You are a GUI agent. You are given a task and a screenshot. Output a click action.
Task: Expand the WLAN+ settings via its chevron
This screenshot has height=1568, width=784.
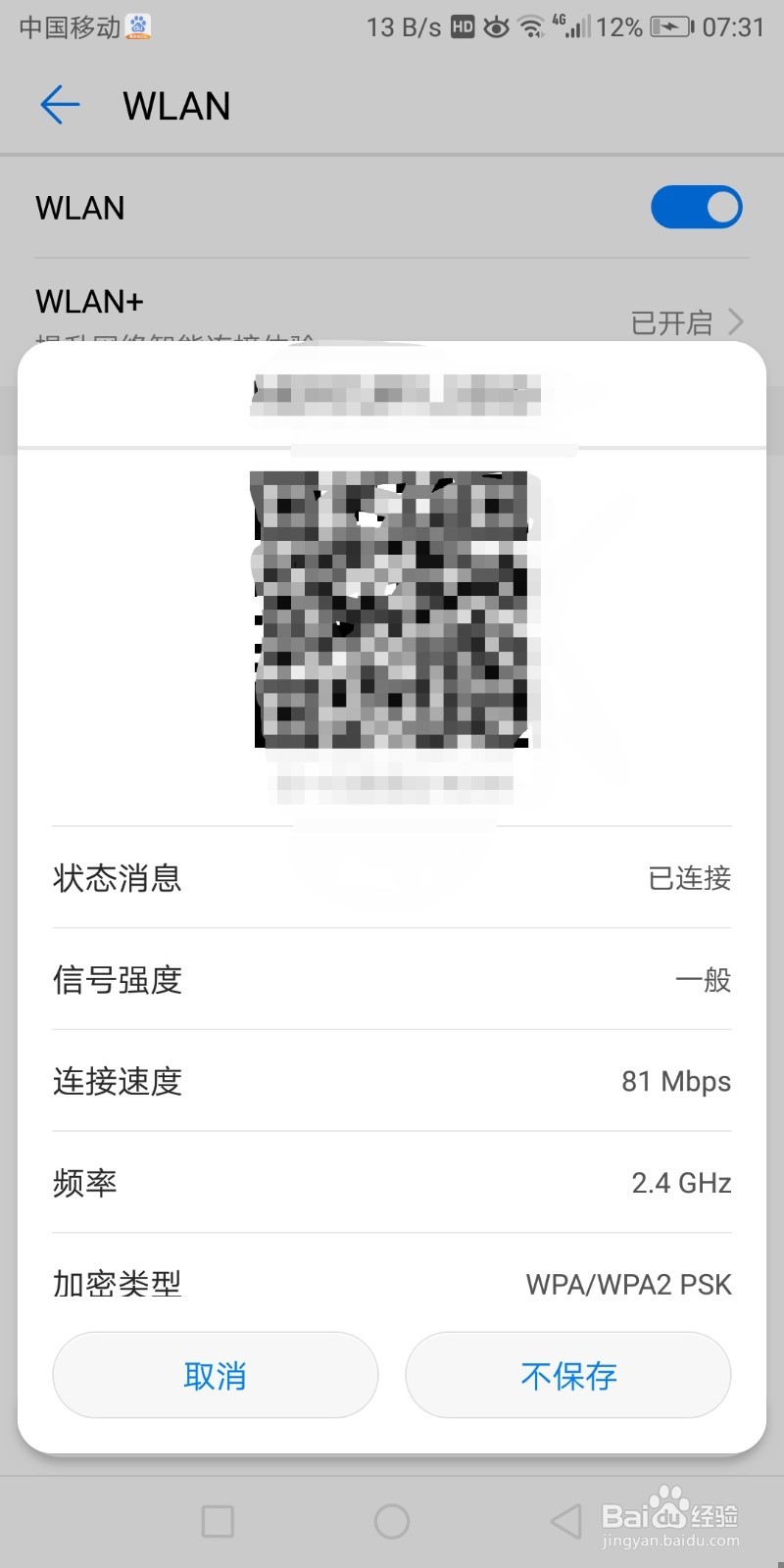(738, 322)
